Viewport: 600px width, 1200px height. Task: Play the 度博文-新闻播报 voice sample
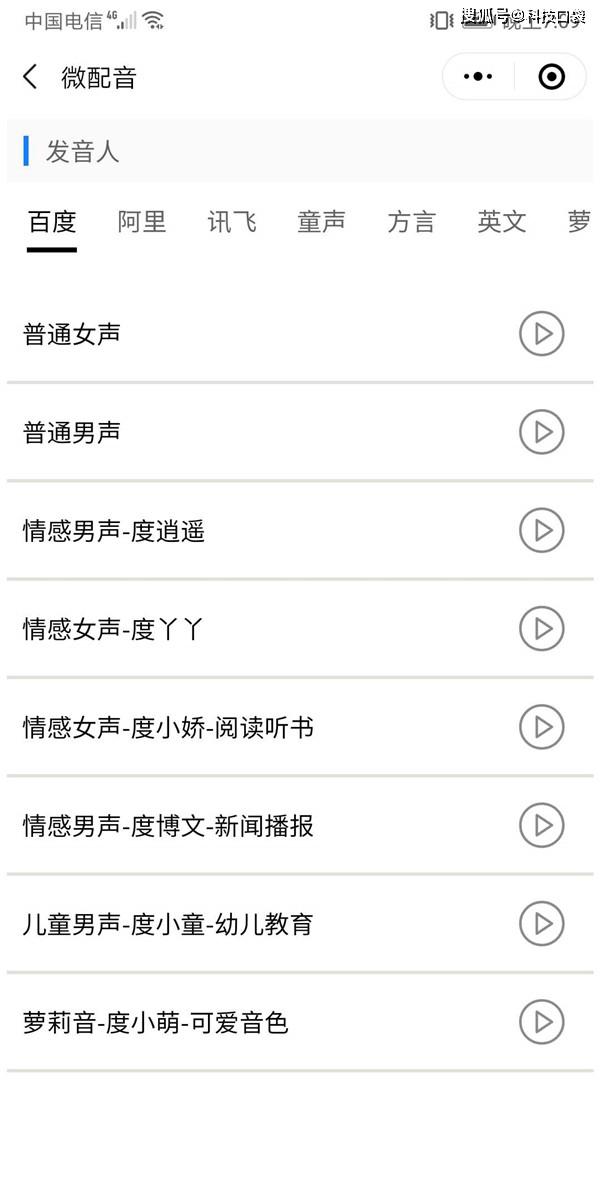point(542,825)
